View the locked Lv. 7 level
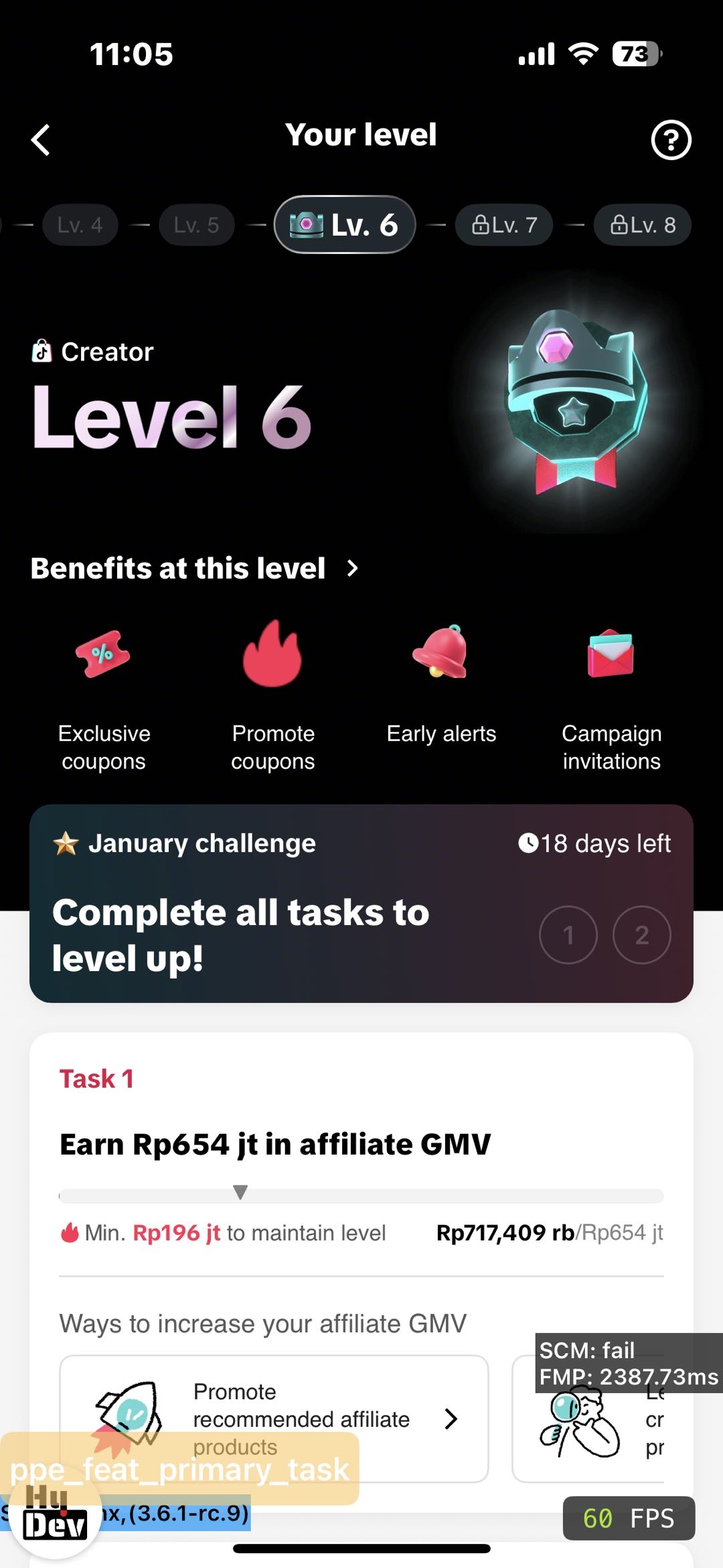 504,225
